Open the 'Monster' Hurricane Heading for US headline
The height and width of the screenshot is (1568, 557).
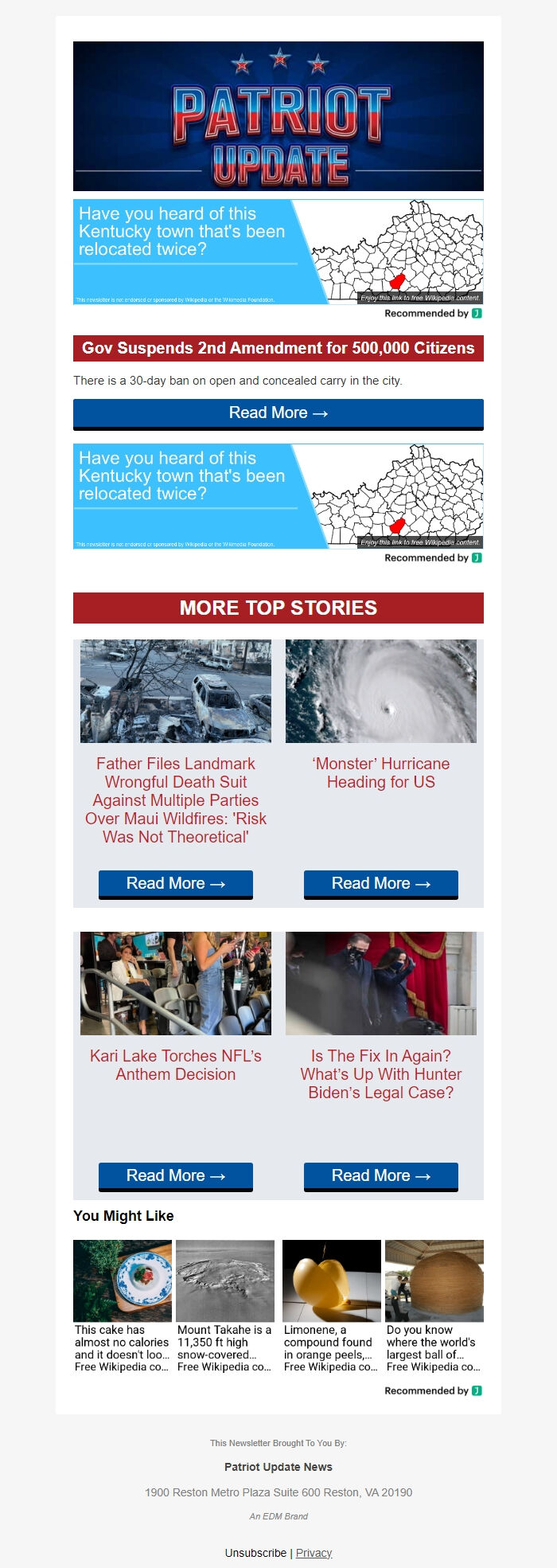(x=380, y=772)
